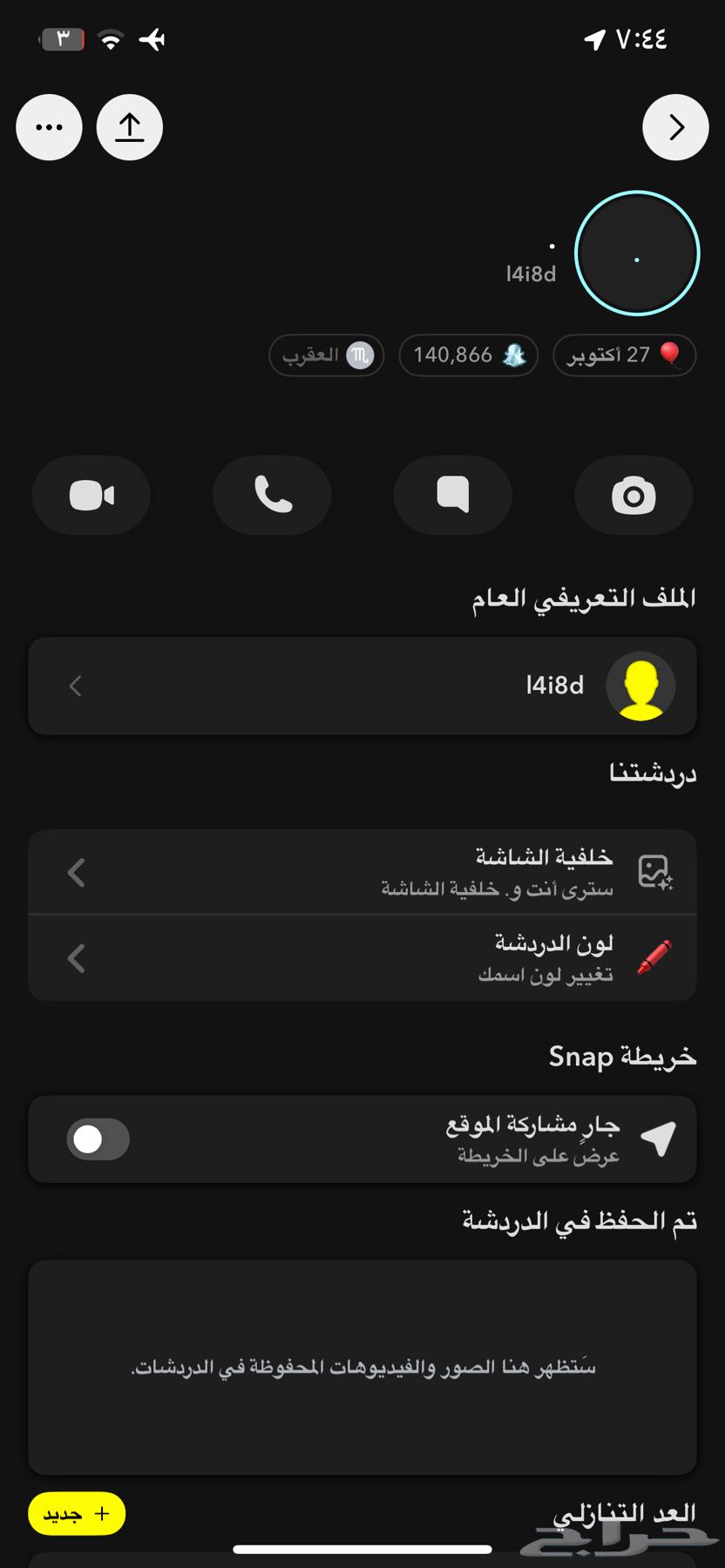This screenshot has height=1568, width=725.
Task: Expand the l4i8d public profile row
Action: [362, 686]
